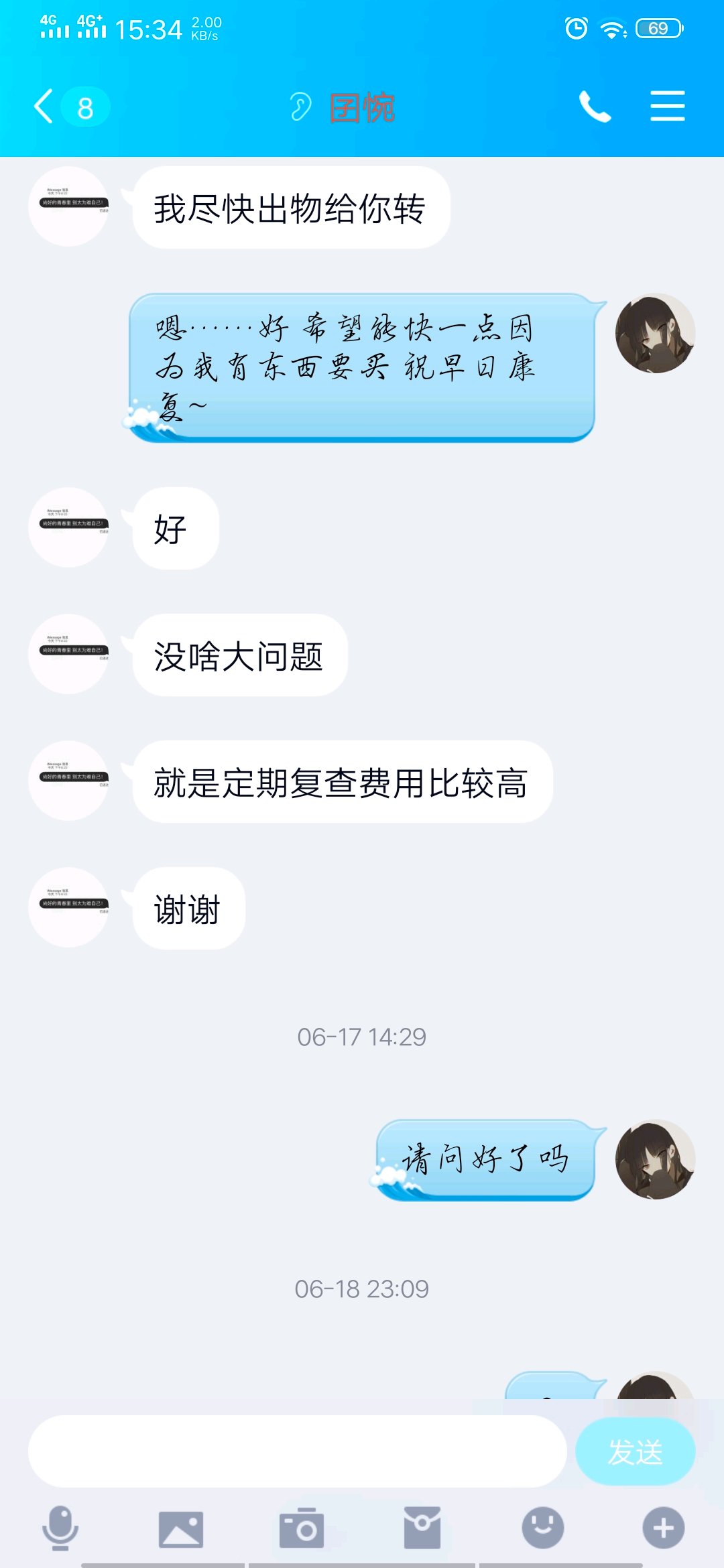724x1568 pixels.
Task: Open the chat settings menu
Action: point(667,107)
